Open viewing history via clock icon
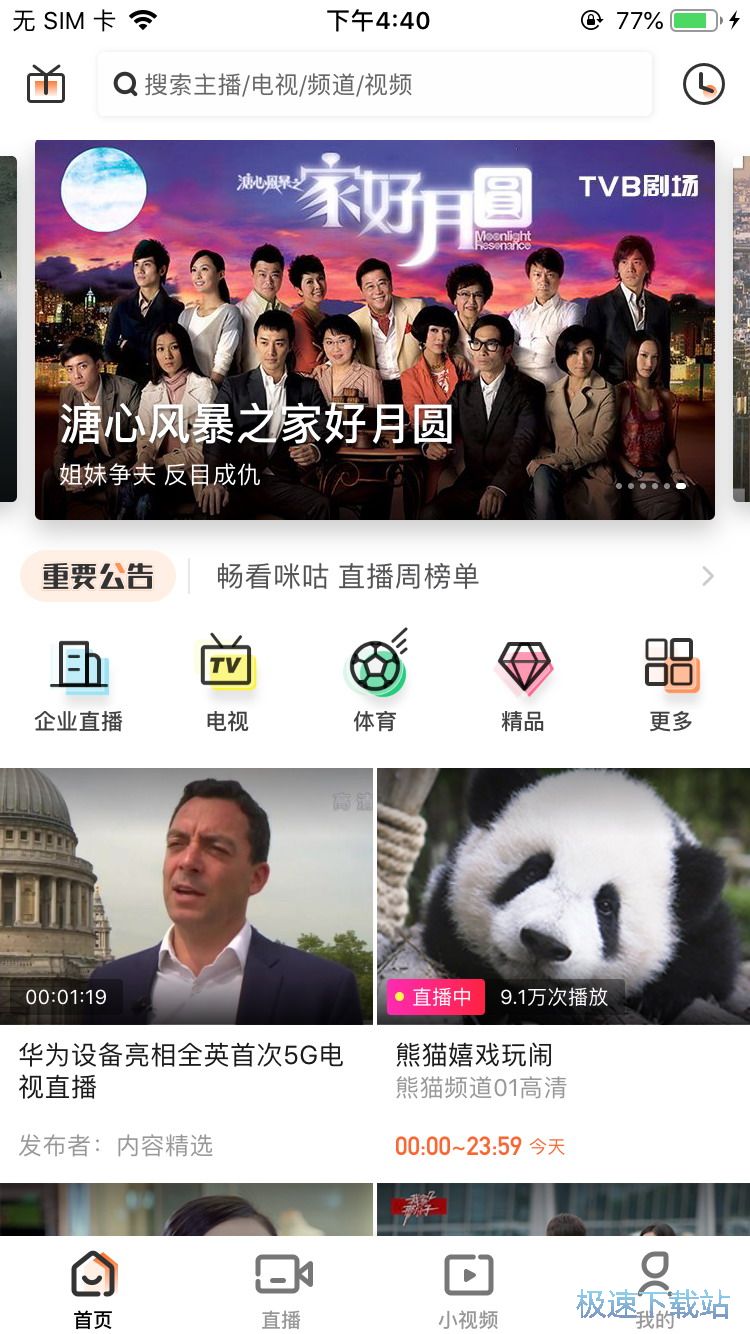This screenshot has height=1334, width=750. [x=704, y=84]
